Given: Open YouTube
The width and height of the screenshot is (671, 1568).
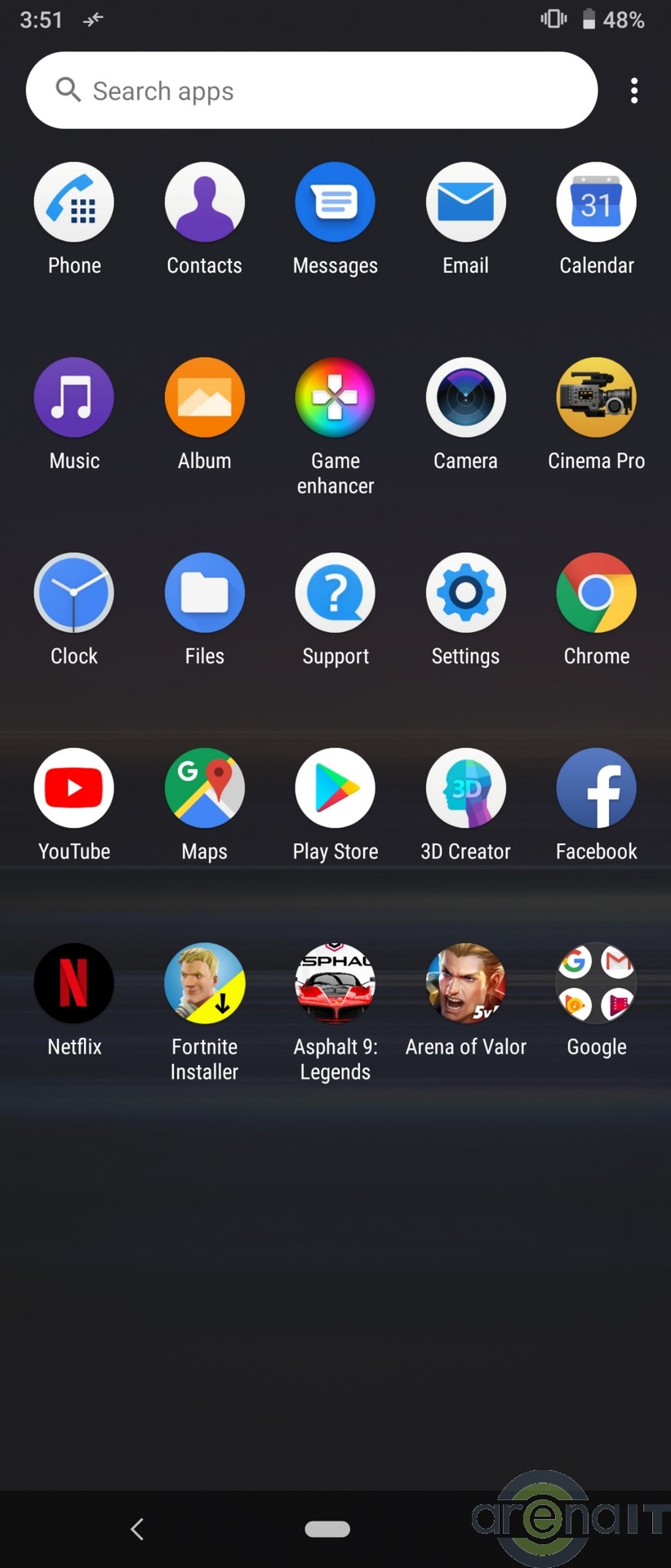Looking at the screenshot, I should point(74,788).
